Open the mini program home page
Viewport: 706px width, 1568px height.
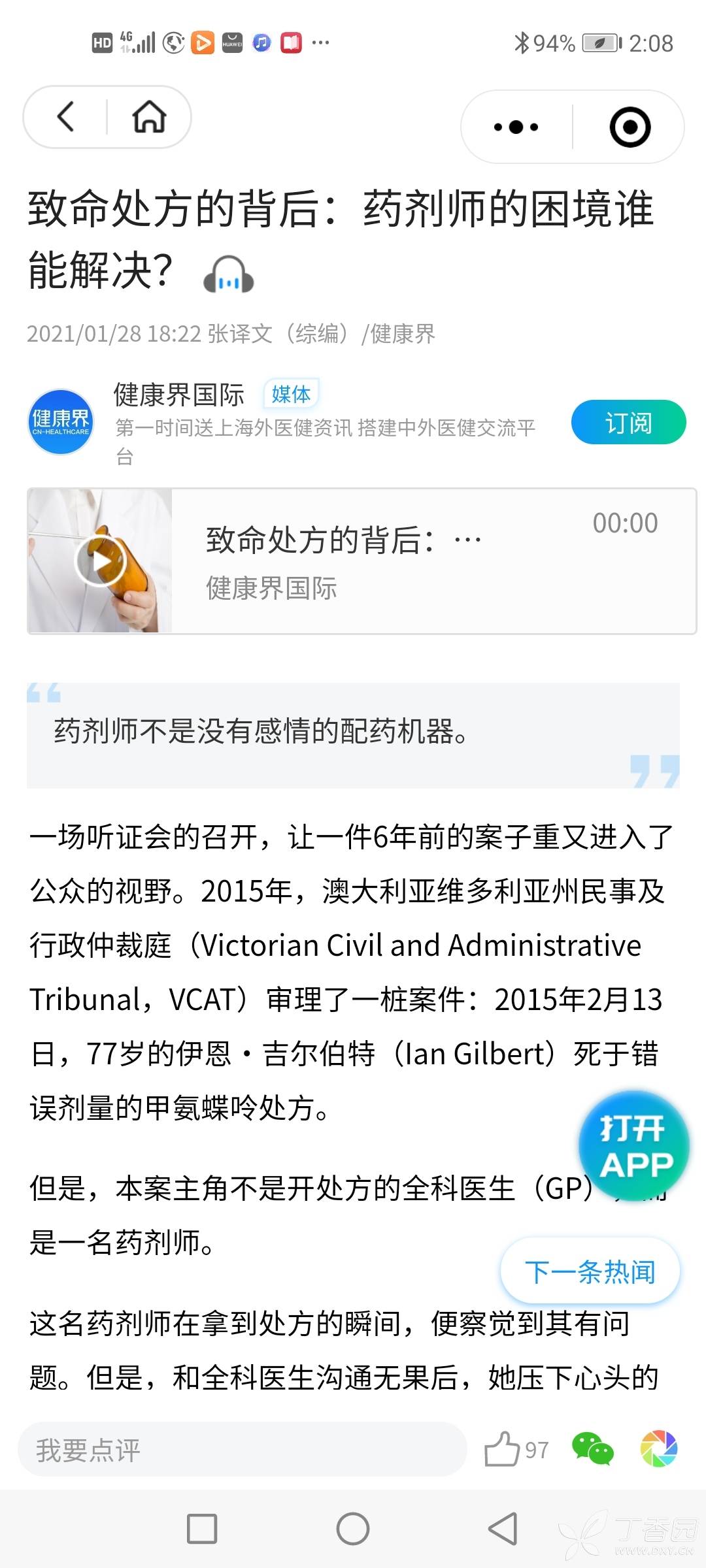[149, 117]
